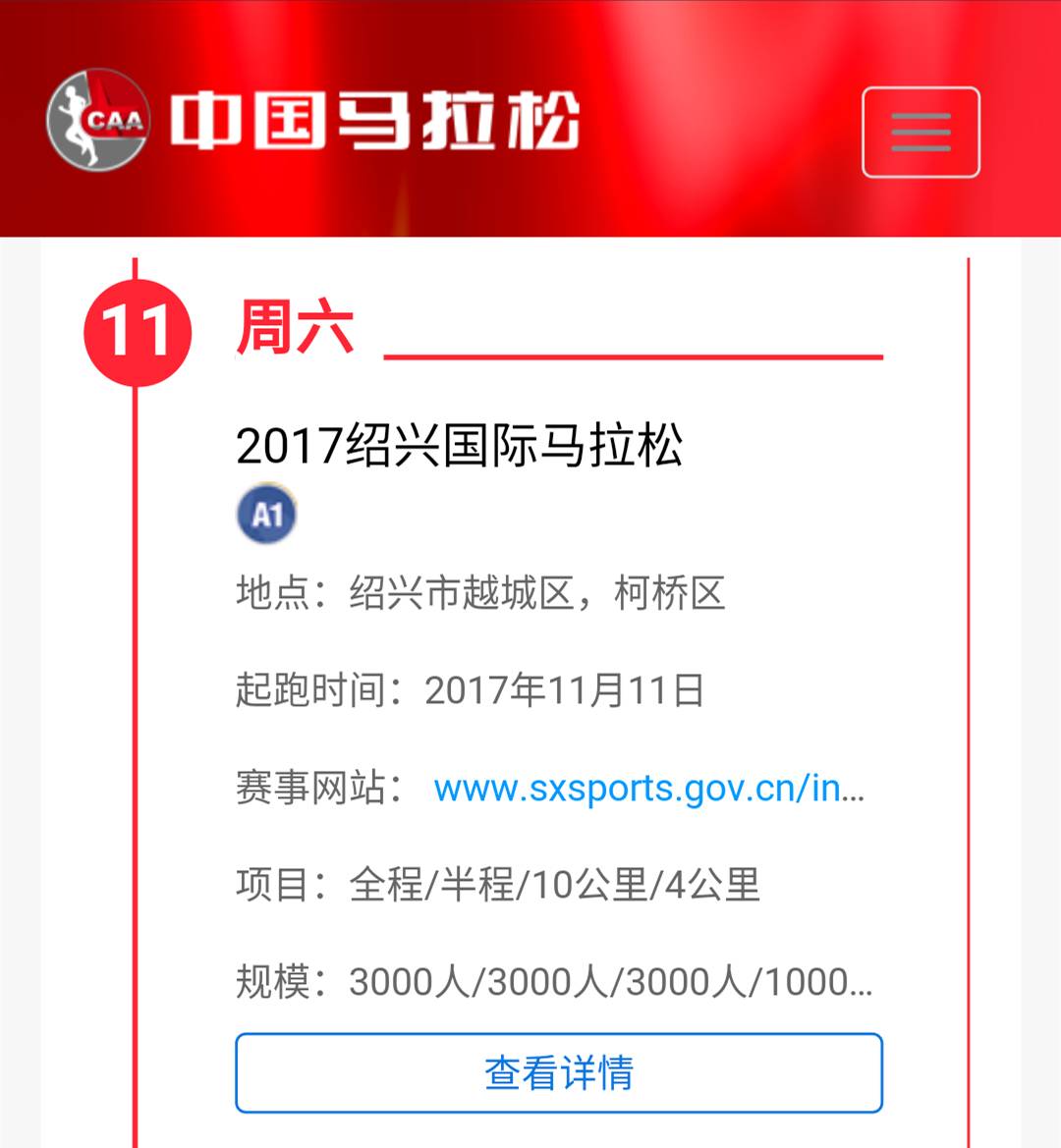The image size is (1061, 1148).
Task: Click the CAA association logo
Action: pyautogui.click(x=103, y=120)
